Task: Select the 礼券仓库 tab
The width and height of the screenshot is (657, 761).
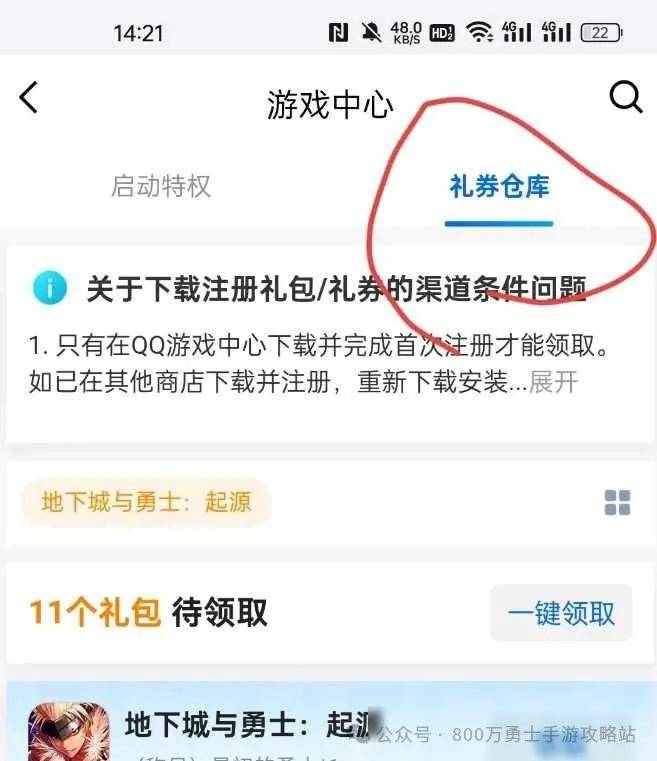Action: coord(499,186)
